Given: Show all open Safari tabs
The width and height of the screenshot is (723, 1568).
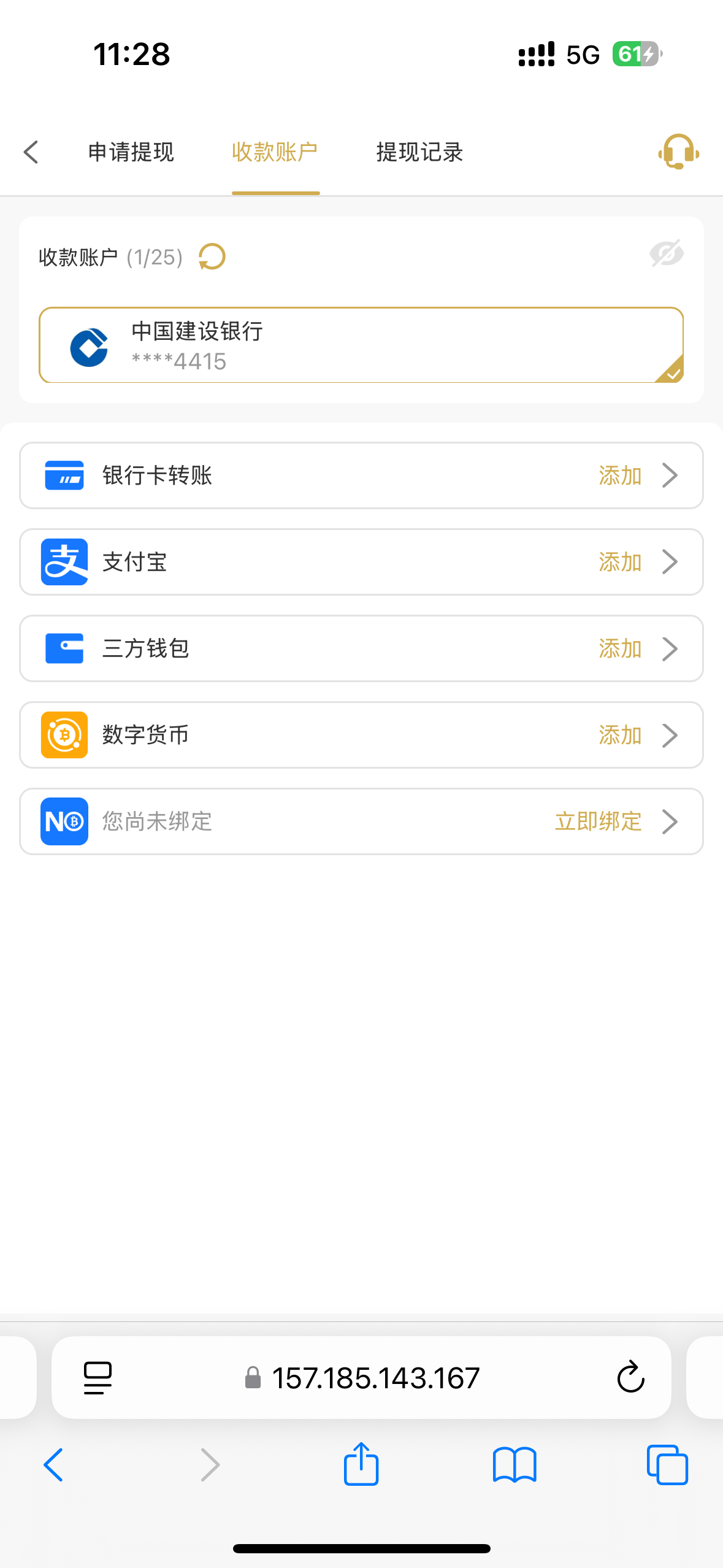Looking at the screenshot, I should 667,1464.
